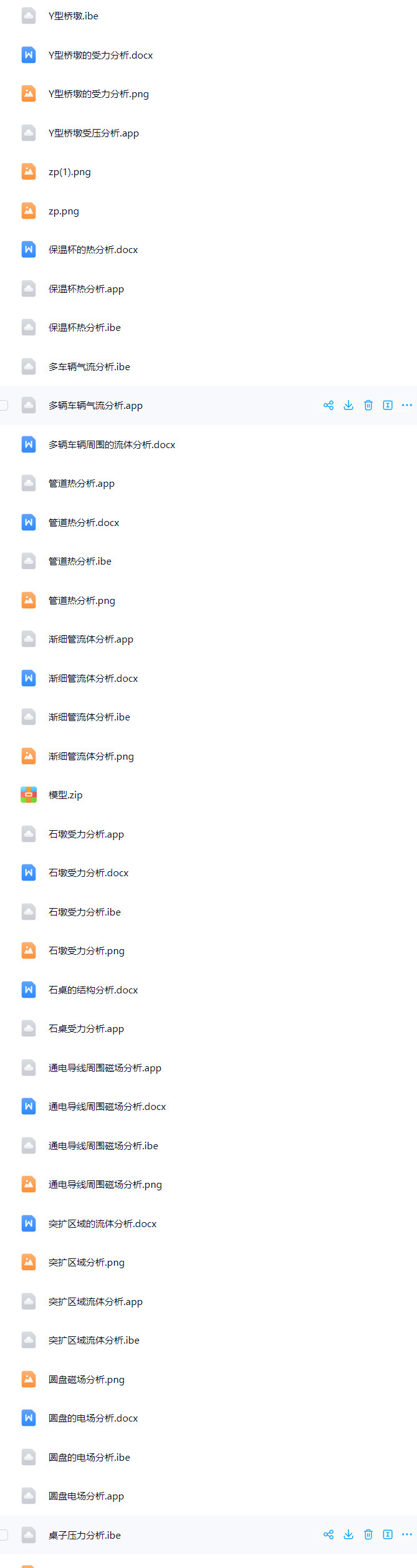Screen dimensions: 417x1568
Task: Open 石桌的结构分析.docx document
Action: click(x=93, y=990)
